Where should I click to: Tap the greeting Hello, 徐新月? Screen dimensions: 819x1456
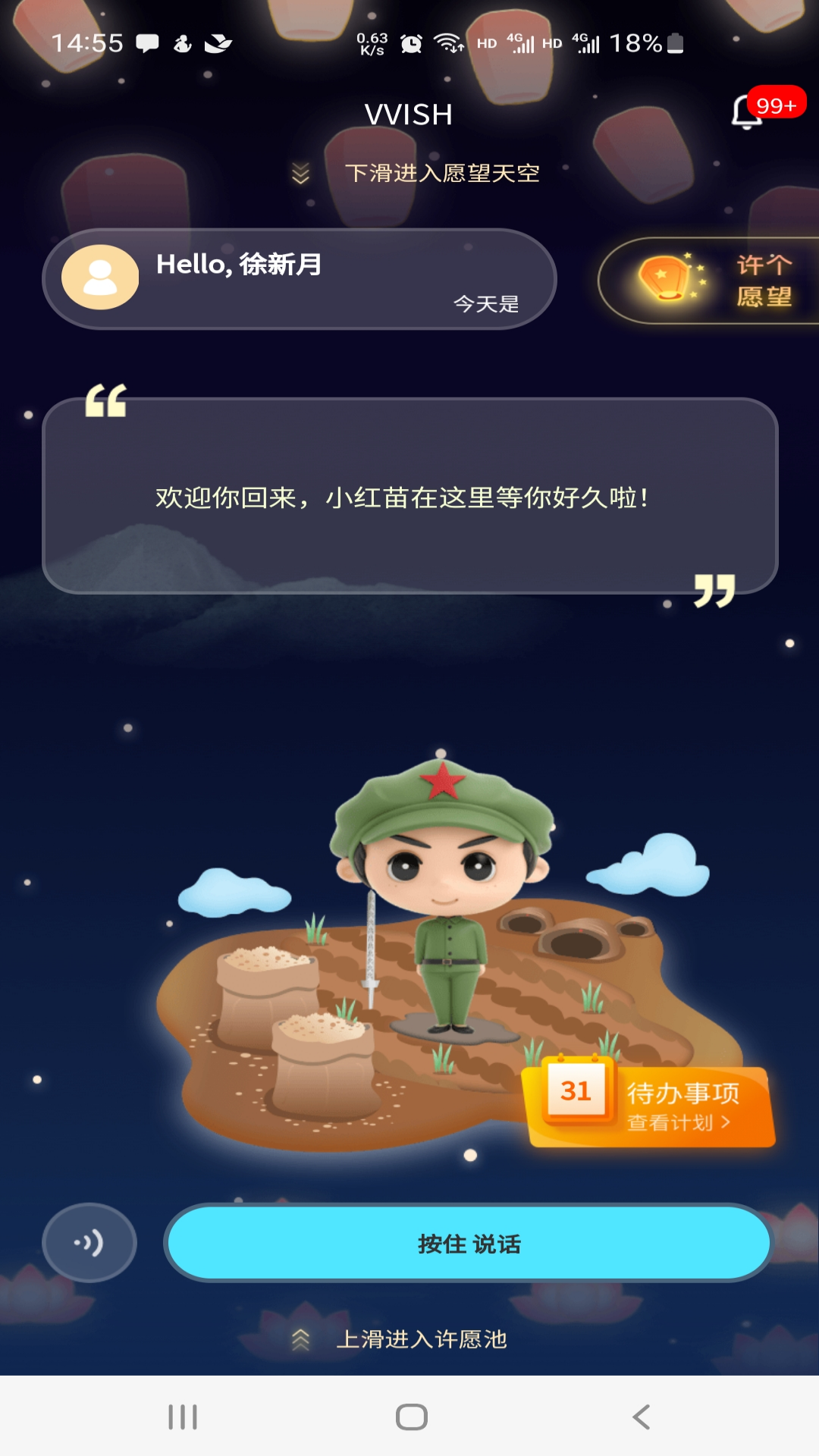coord(239,265)
